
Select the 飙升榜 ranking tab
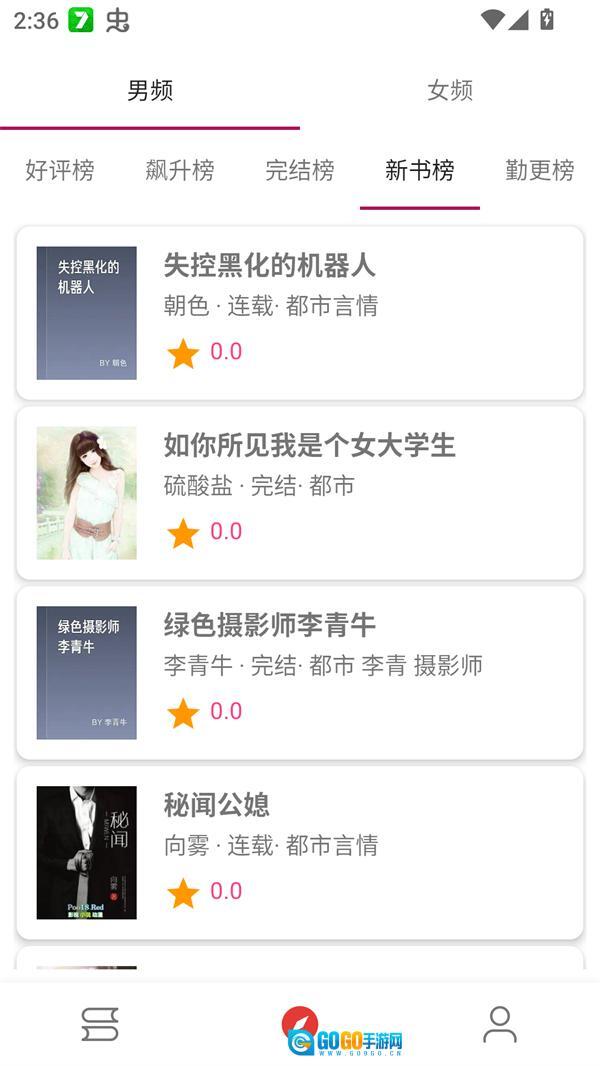click(180, 171)
